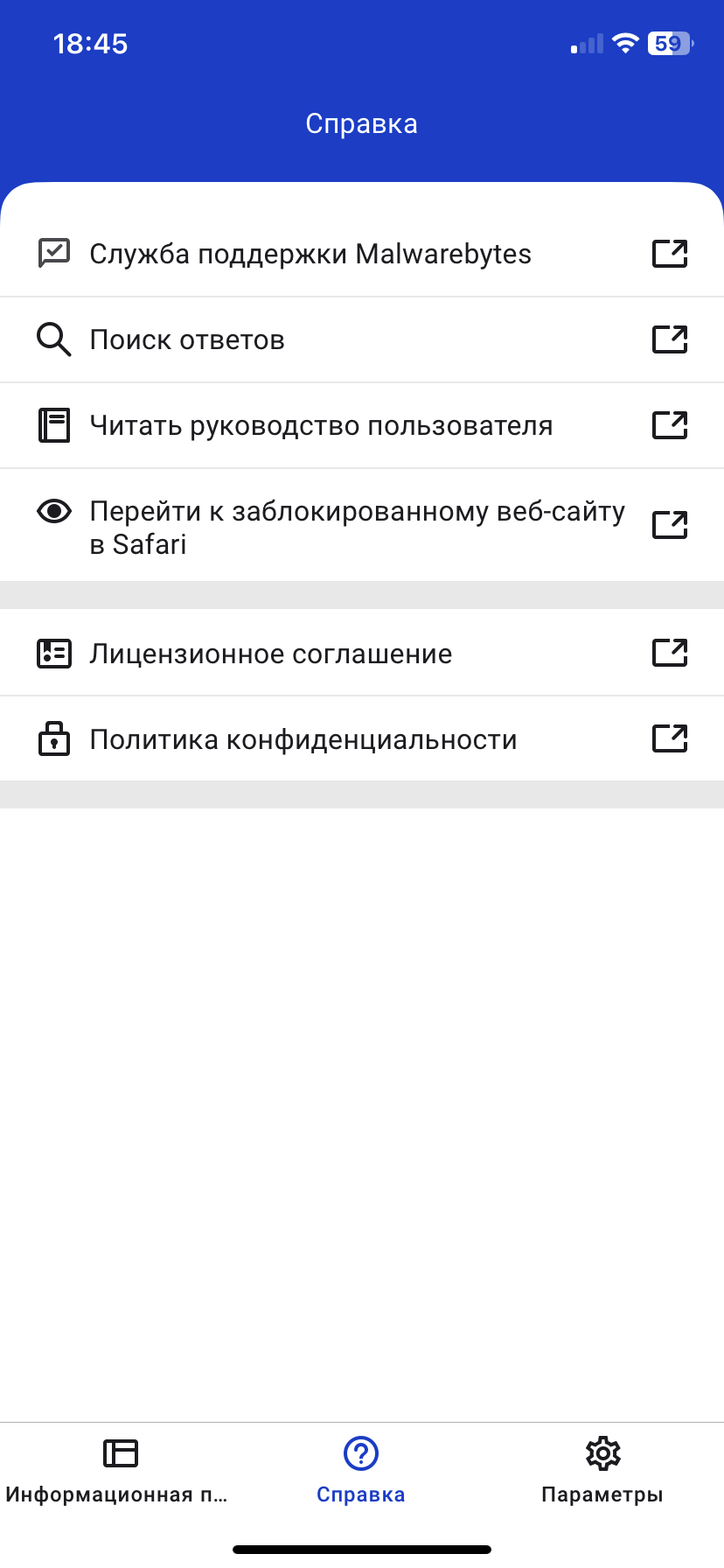Switch to Информационная панель tab
This screenshot has height=1568, width=724.
[x=120, y=1472]
